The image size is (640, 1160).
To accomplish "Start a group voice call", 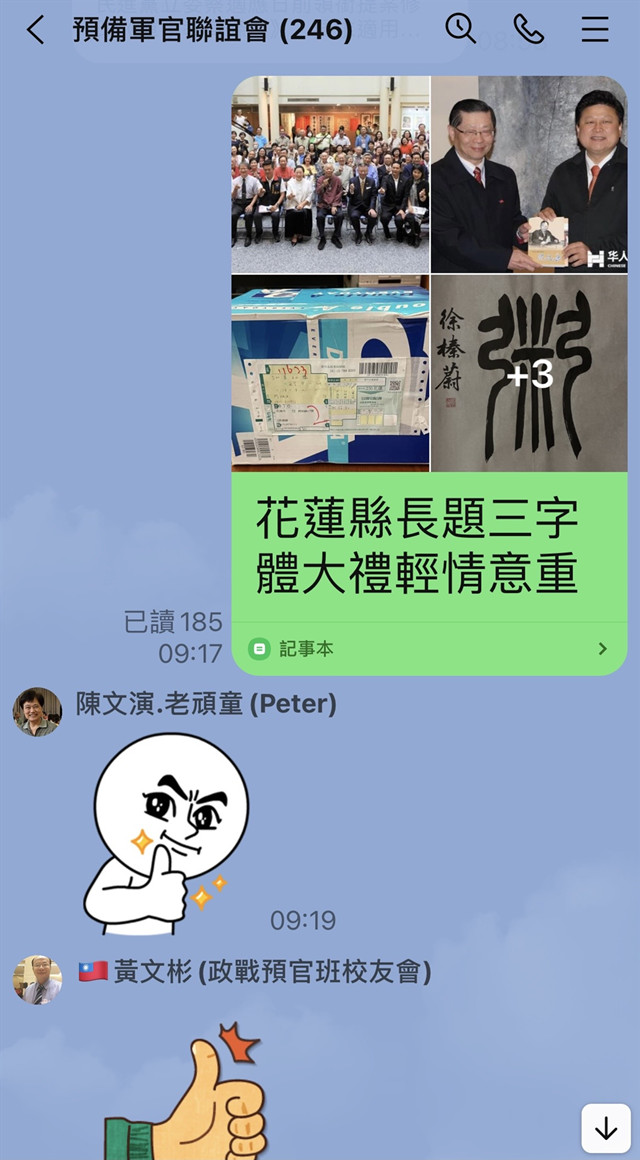I will coord(528,30).
